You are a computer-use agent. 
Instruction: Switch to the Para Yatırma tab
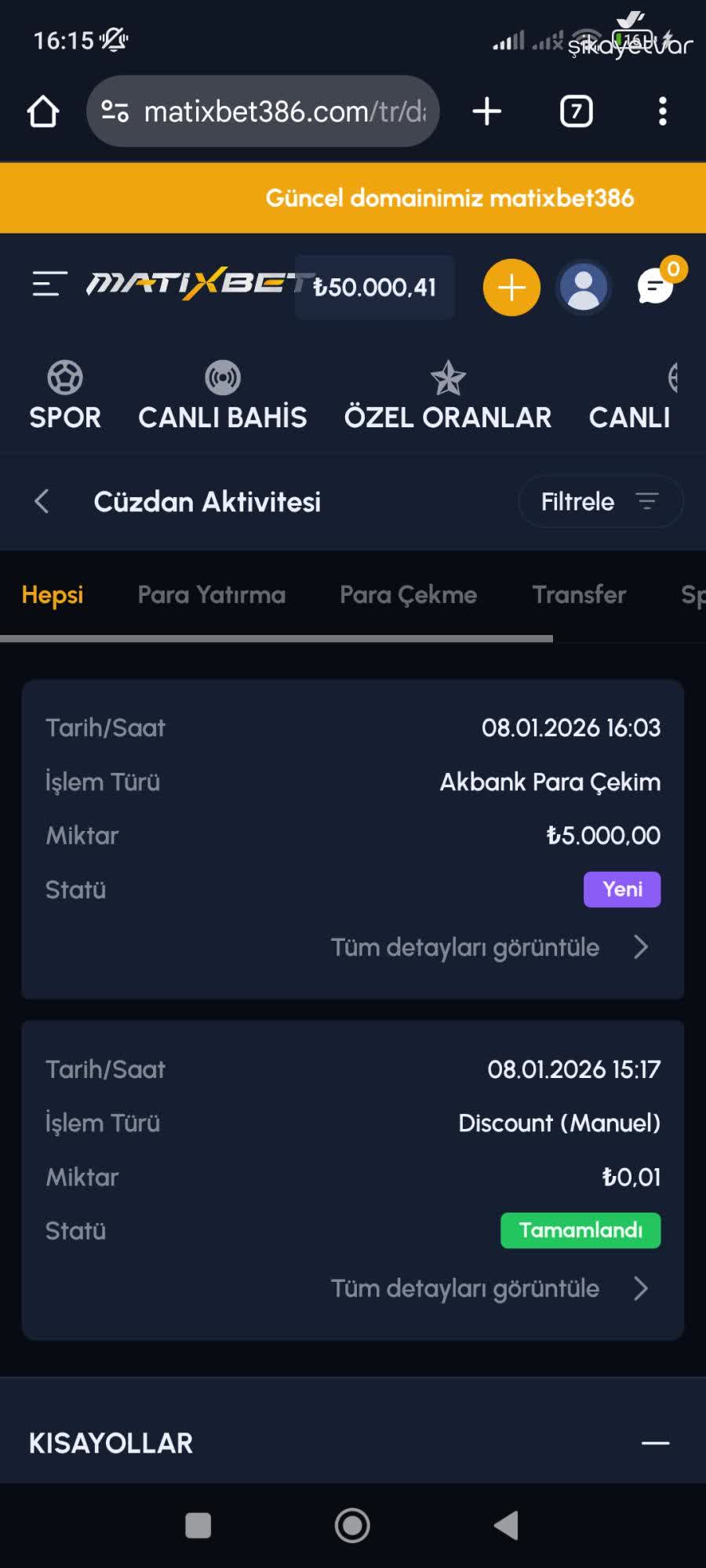[x=210, y=594]
